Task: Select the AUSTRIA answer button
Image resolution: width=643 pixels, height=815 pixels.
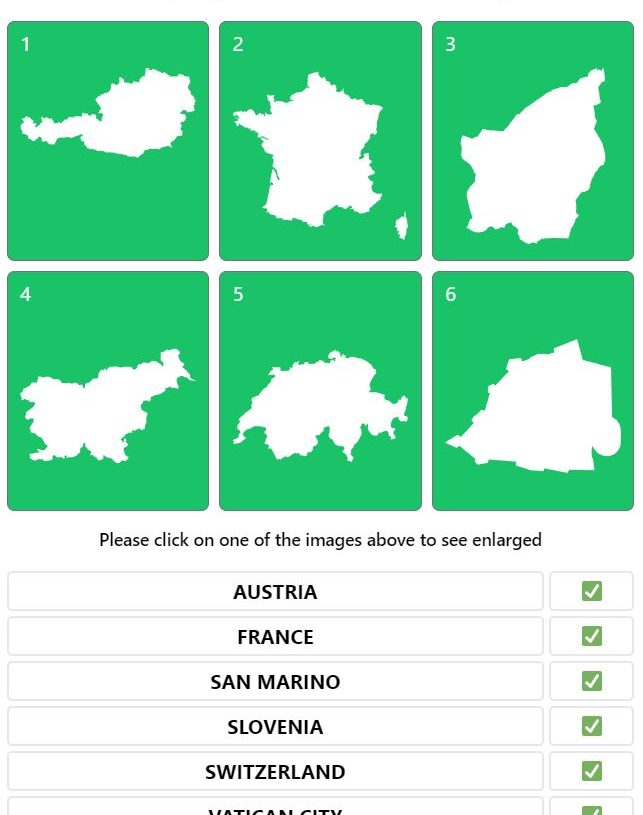Action: 275,591
